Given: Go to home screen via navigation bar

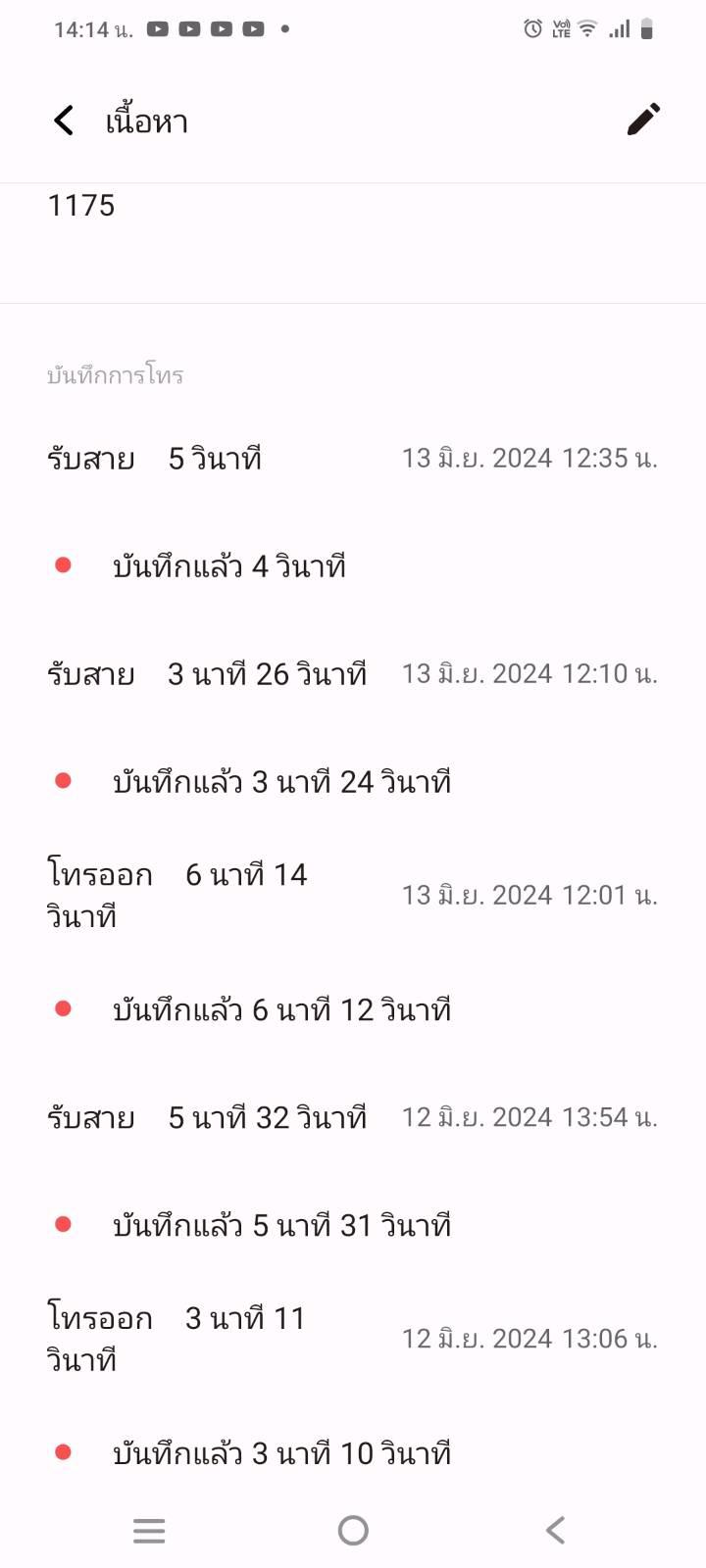Looking at the screenshot, I should [353, 1531].
